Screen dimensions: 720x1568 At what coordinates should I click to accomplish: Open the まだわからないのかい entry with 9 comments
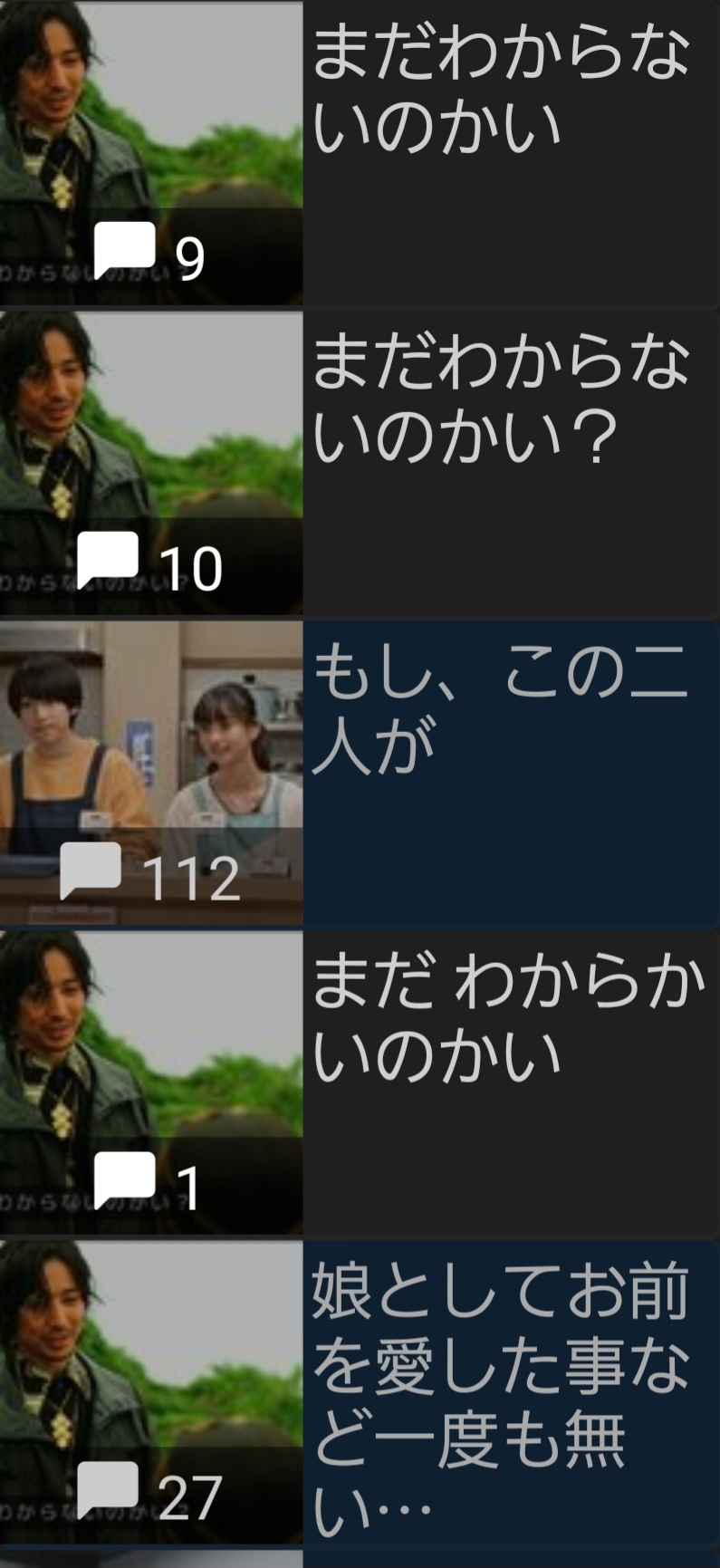click(x=360, y=153)
